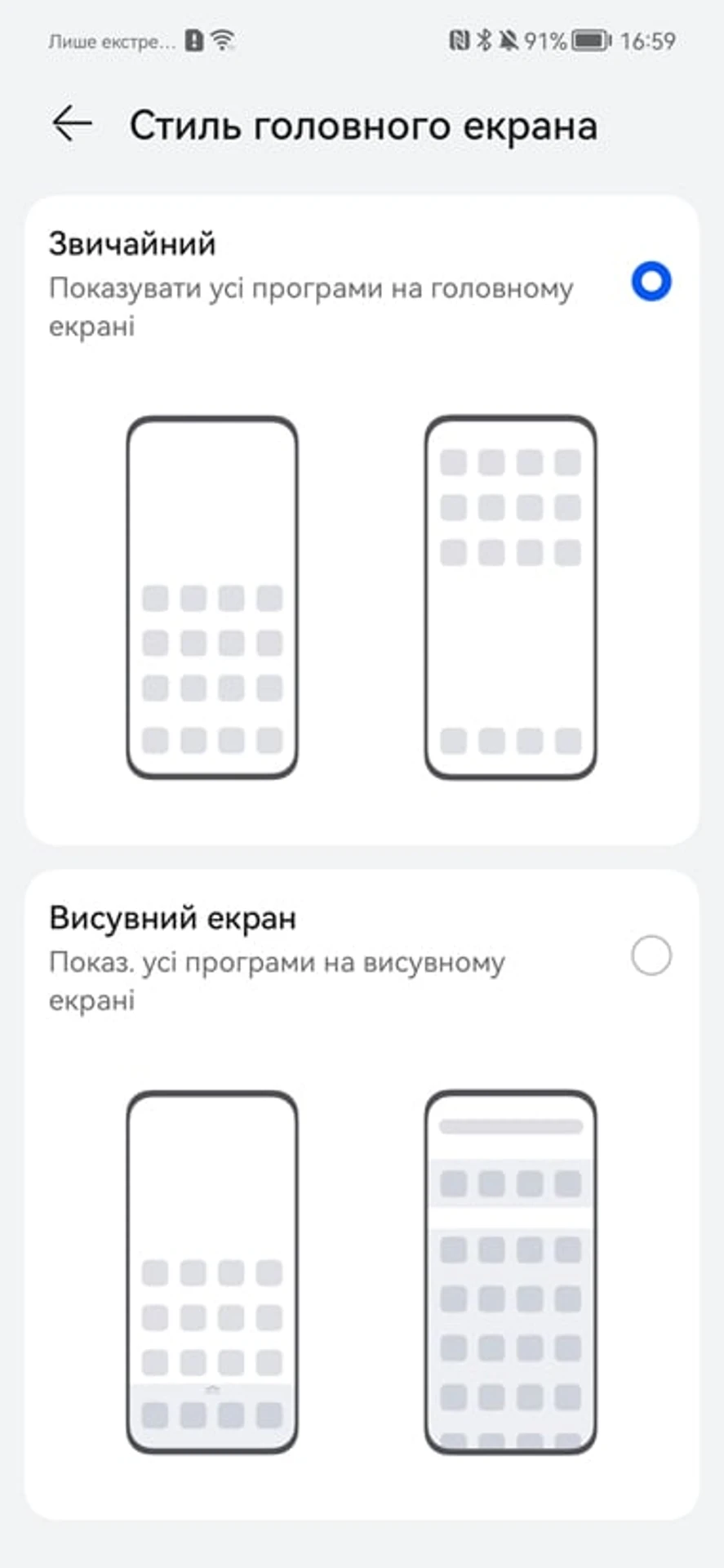Select the Звичайний home screen style
Viewport: 724px width, 1568px height.
(x=651, y=282)
